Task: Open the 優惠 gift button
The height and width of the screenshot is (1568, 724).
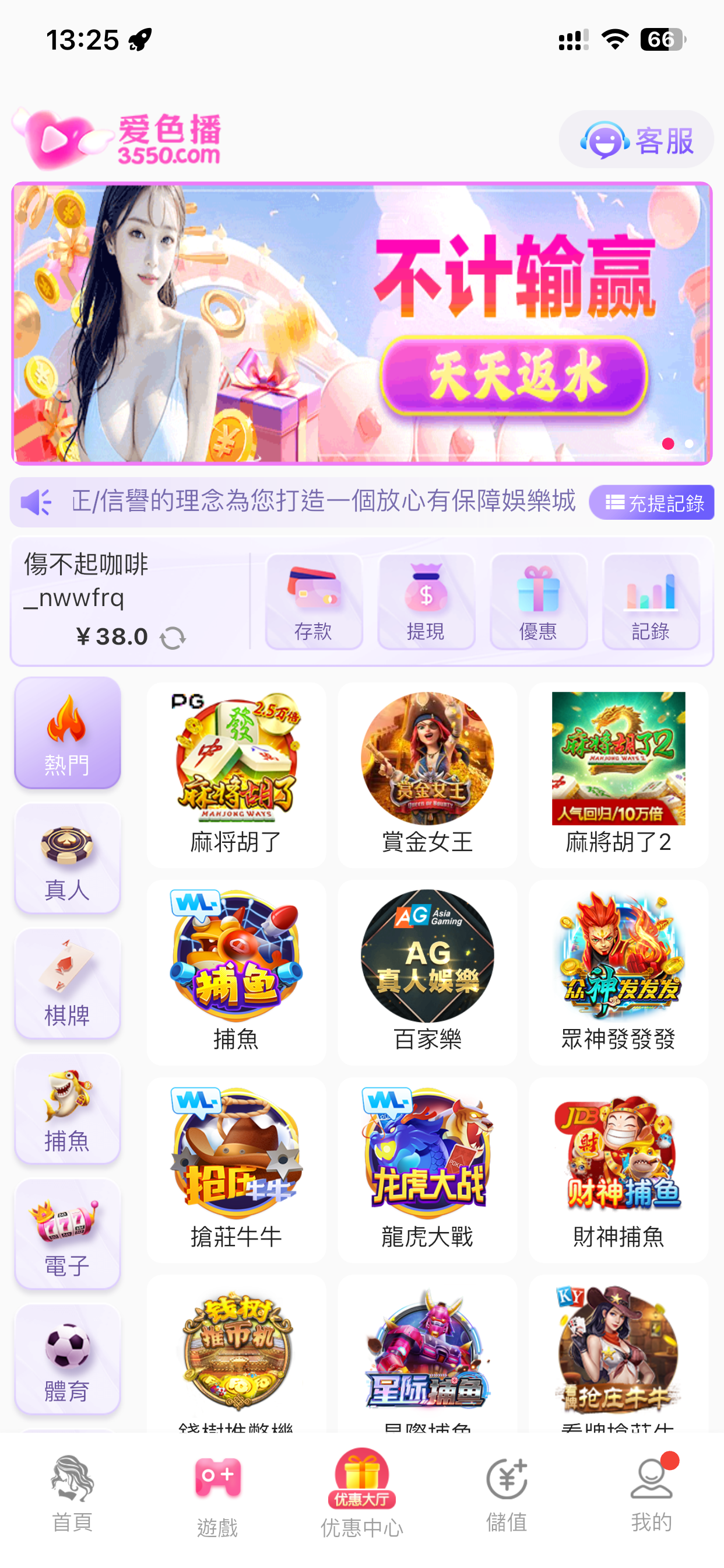Action: pos(538,601)
